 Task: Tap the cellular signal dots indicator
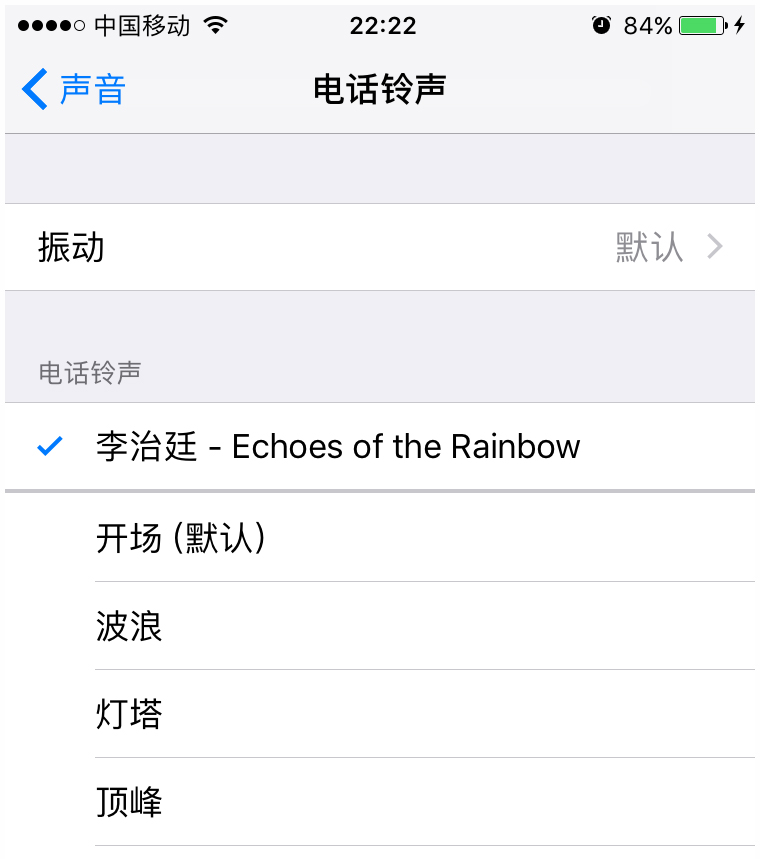[x=50, y=25]
